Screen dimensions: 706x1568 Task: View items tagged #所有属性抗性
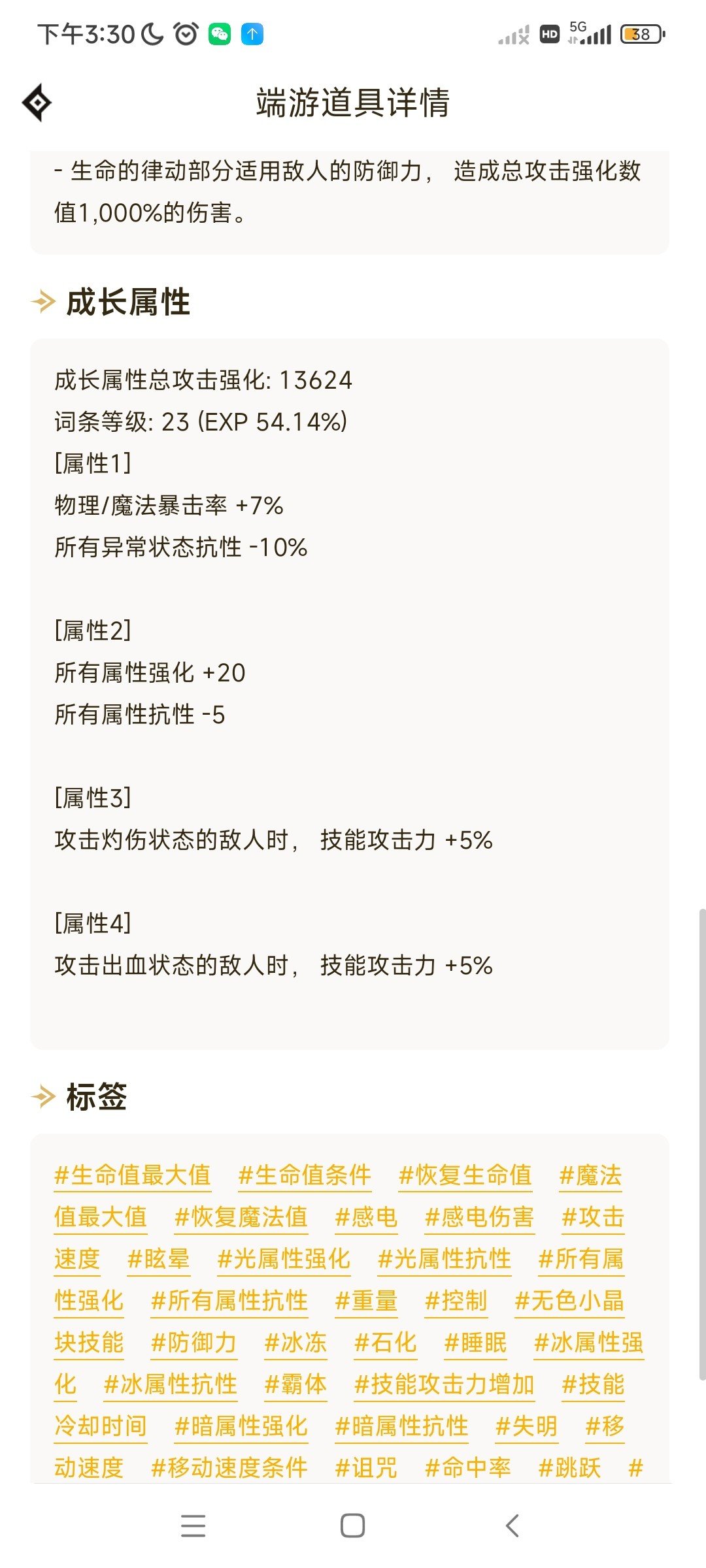(x=229, y=1301)
